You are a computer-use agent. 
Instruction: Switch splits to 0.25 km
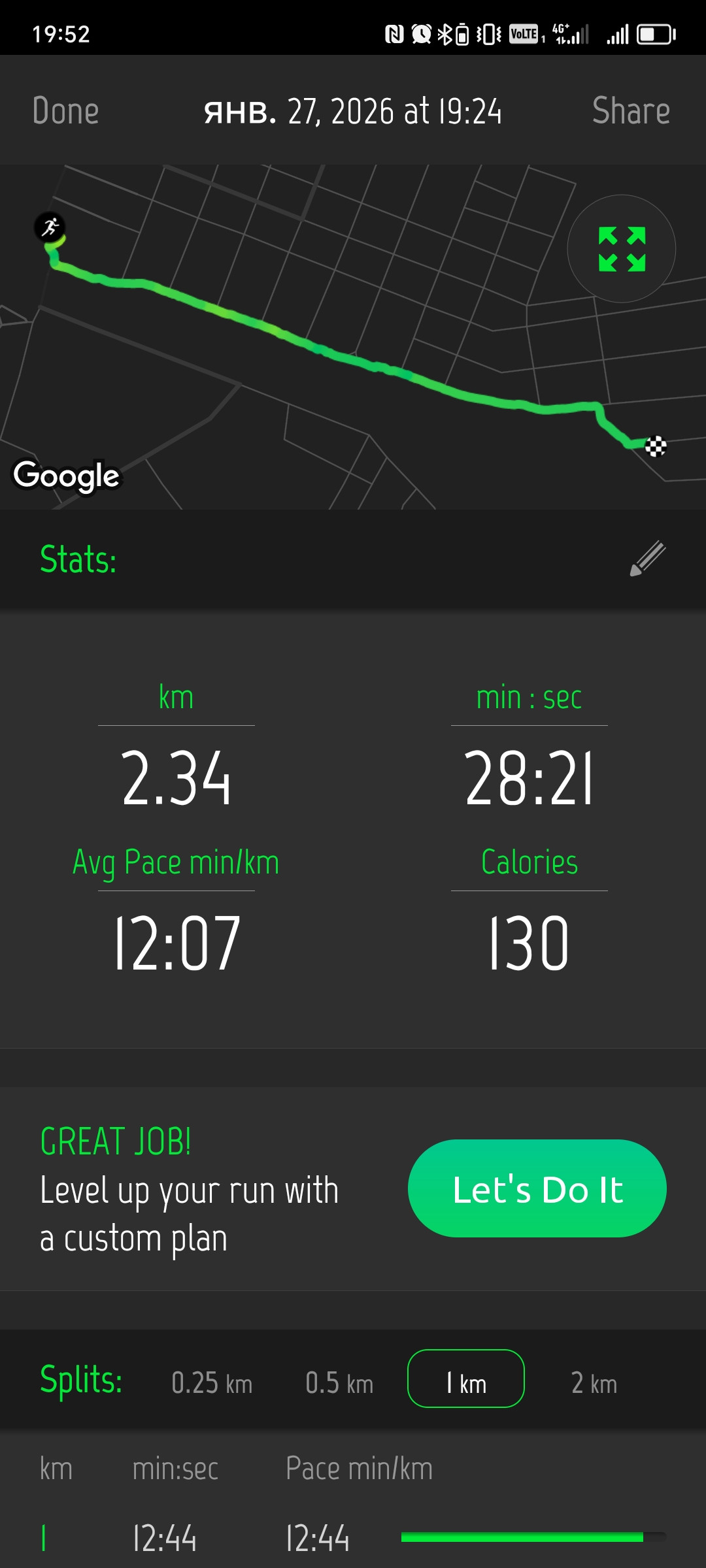(212, 1383)
